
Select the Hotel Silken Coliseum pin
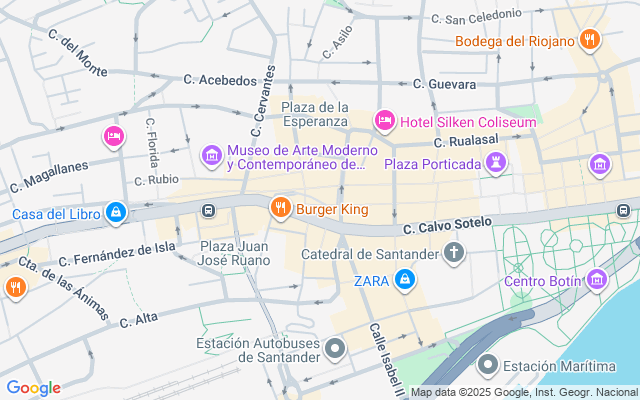(x=385, y=121)
